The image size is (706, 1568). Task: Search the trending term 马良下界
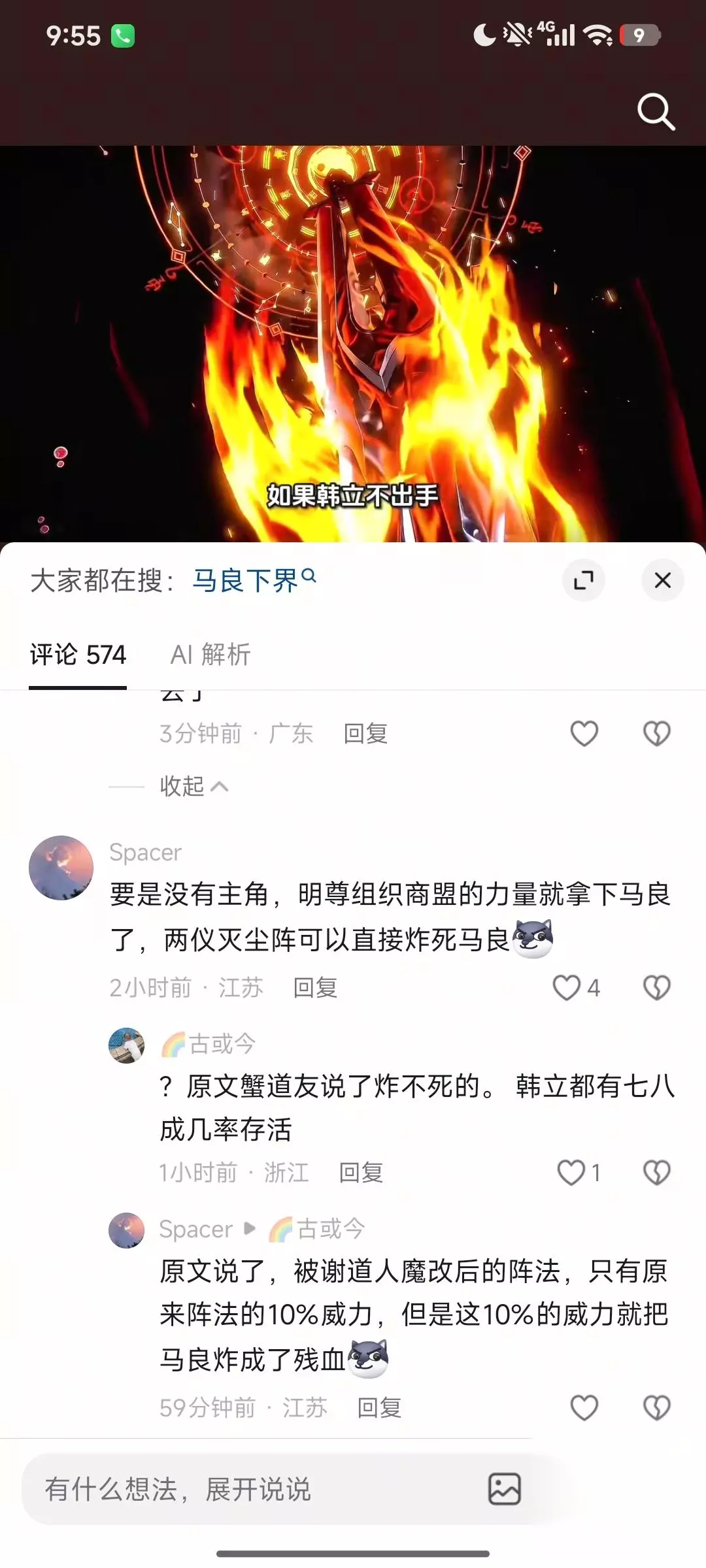[254, 580]
